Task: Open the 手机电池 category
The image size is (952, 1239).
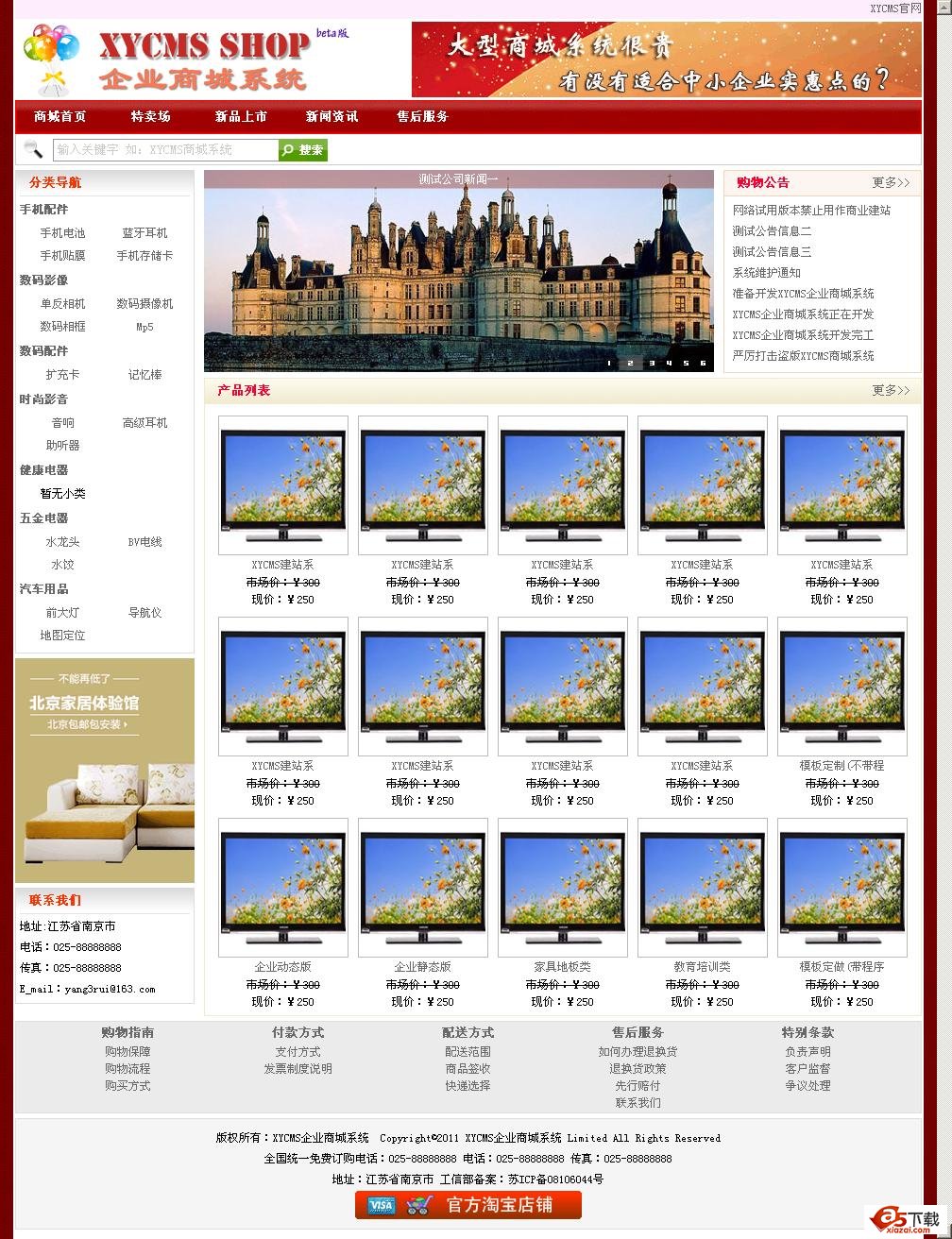Action: [62, 233]
